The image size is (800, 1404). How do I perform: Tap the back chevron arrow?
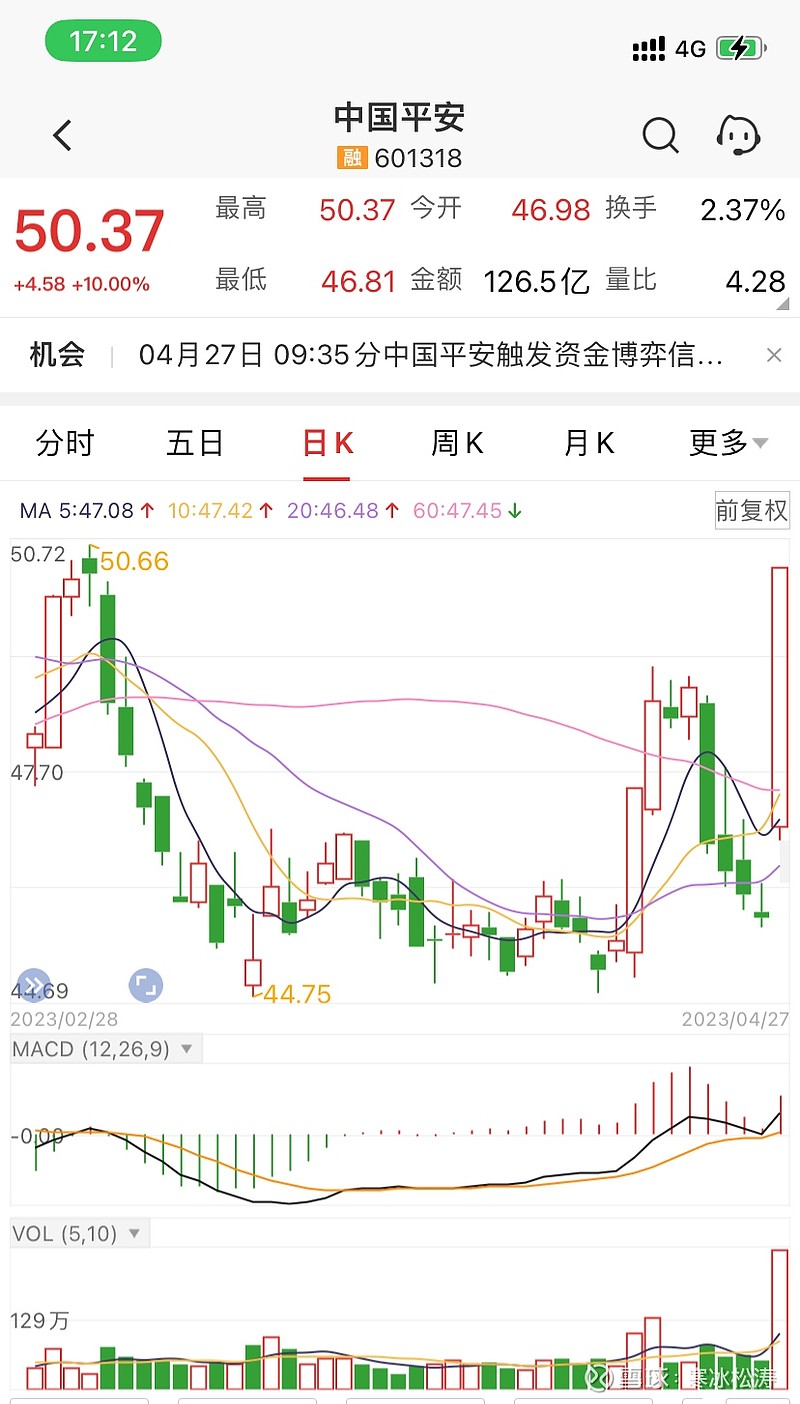pyautogui.click(x=62, y=135)
